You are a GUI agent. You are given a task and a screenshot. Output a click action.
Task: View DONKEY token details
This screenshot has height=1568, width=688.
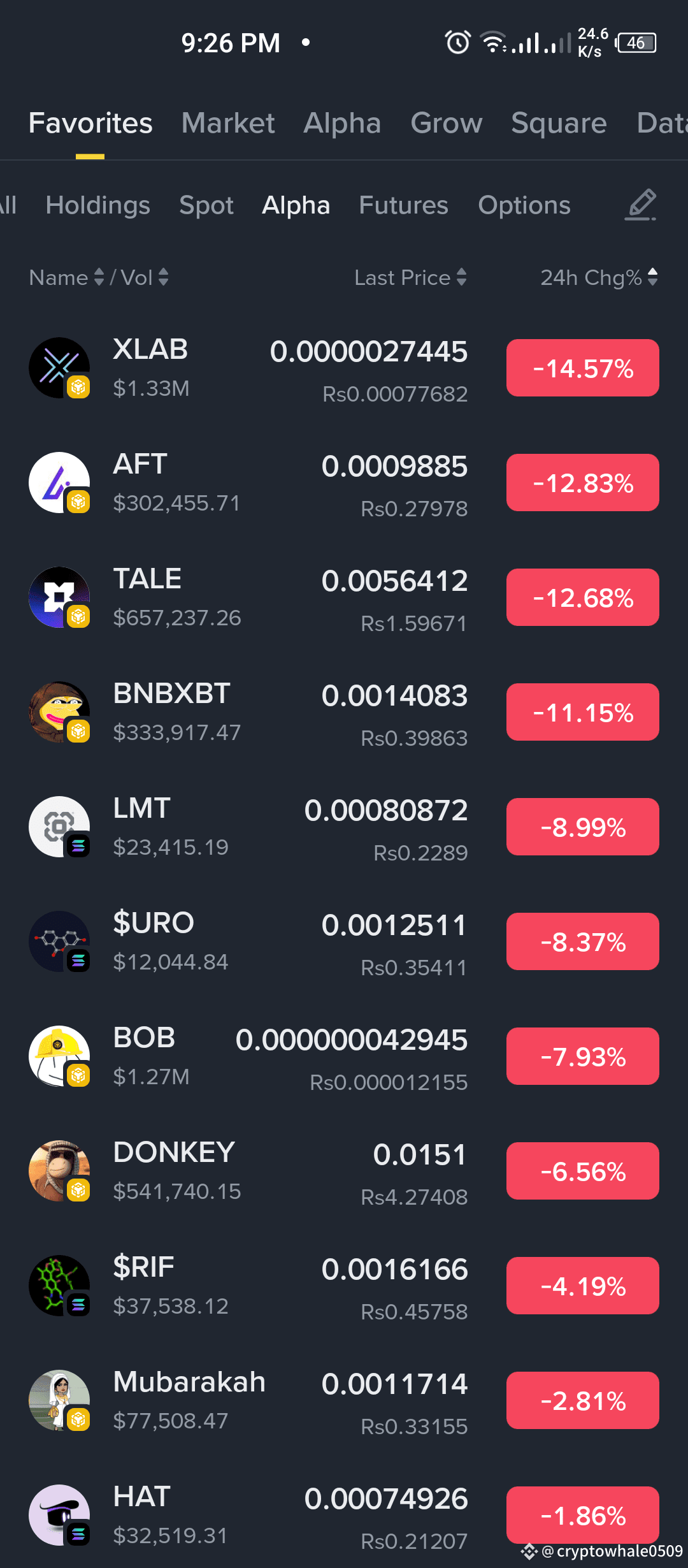[x=344, y=1172]
